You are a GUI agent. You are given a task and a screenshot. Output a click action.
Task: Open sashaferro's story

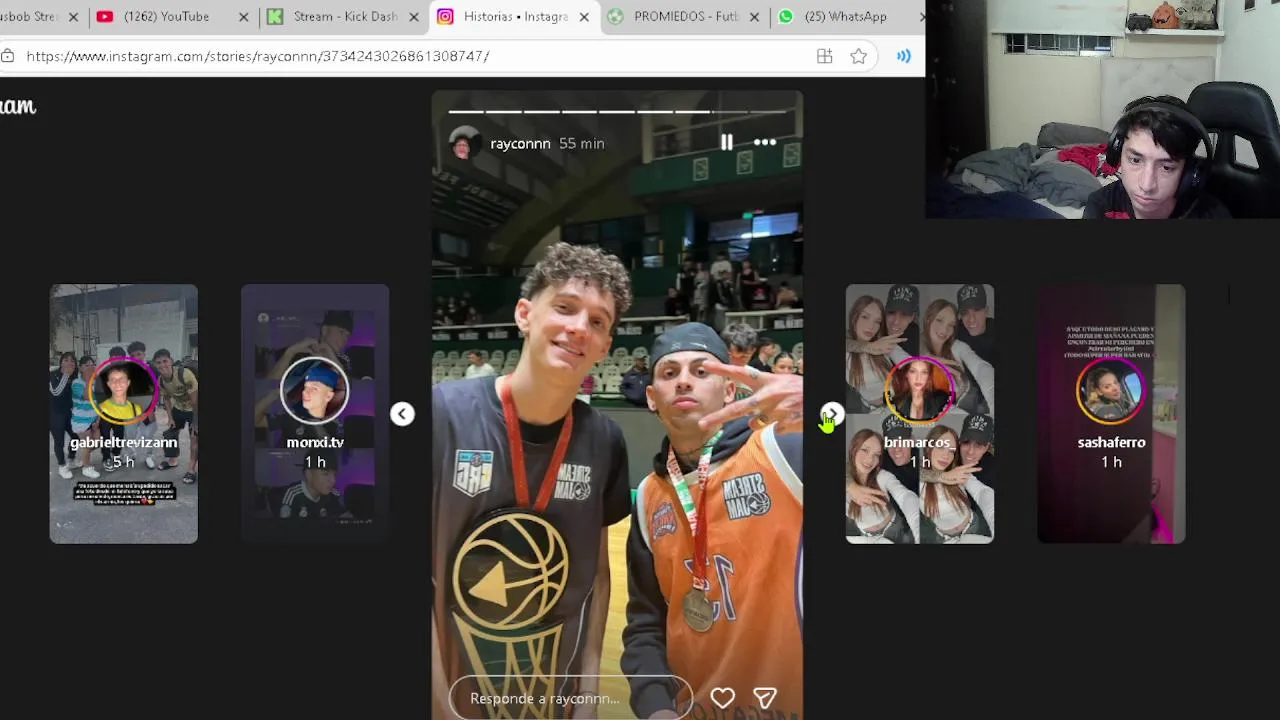click(x=1111, y=413)
